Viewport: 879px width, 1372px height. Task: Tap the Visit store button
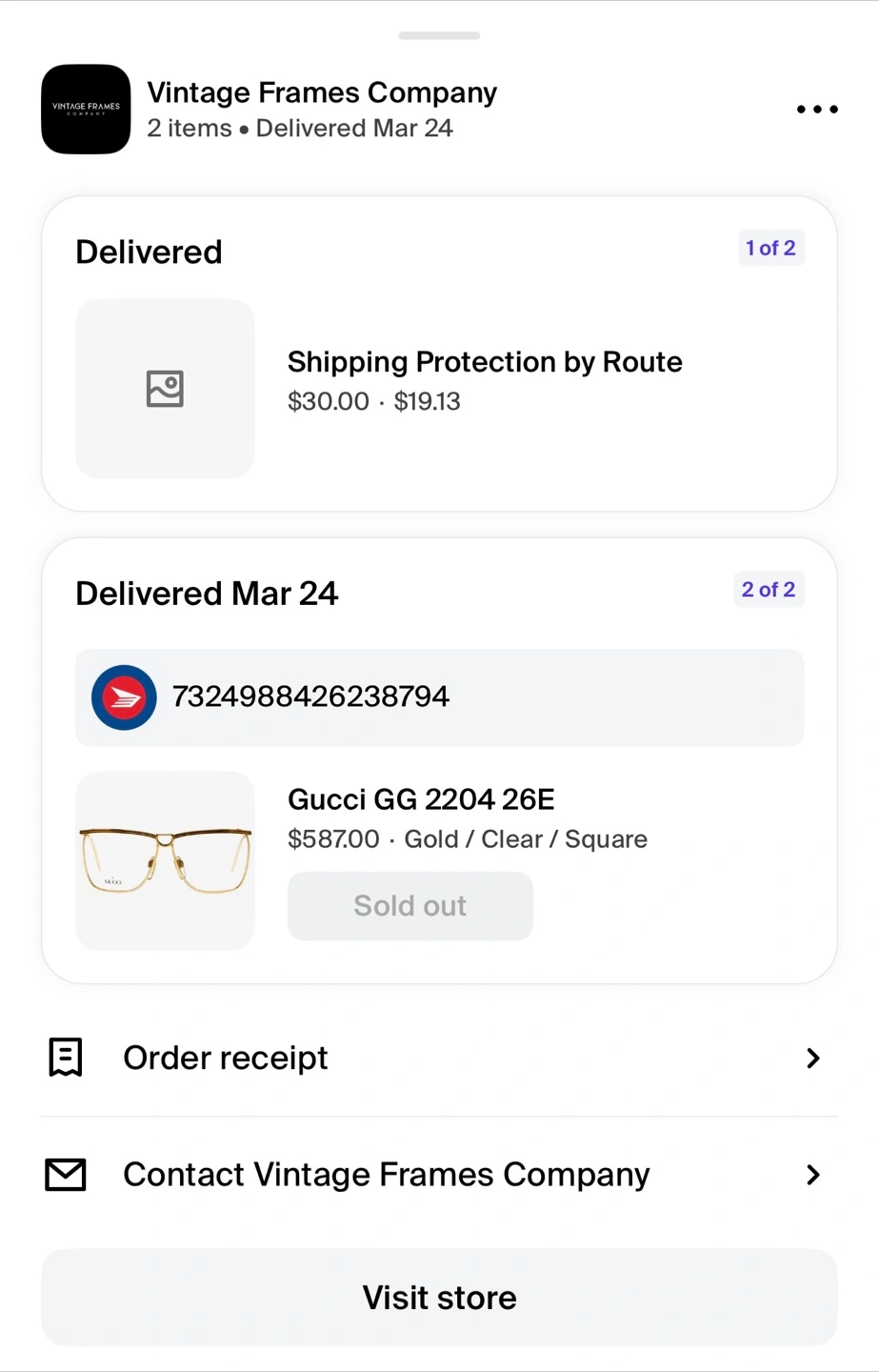point(439,1297)
